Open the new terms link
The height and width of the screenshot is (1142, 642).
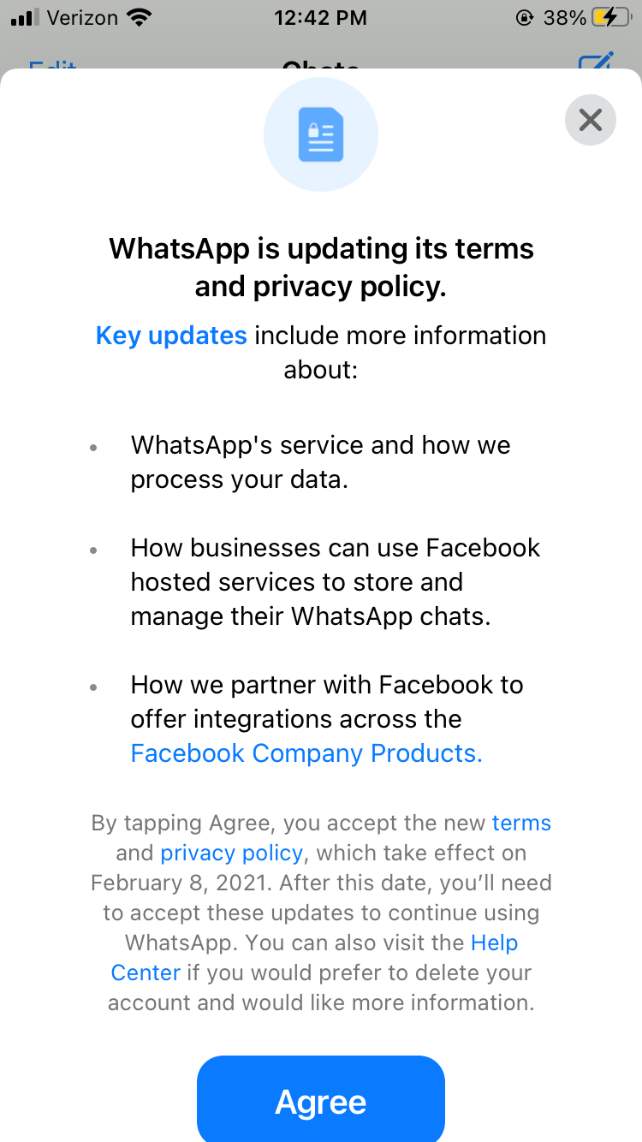tap(522, 823)
